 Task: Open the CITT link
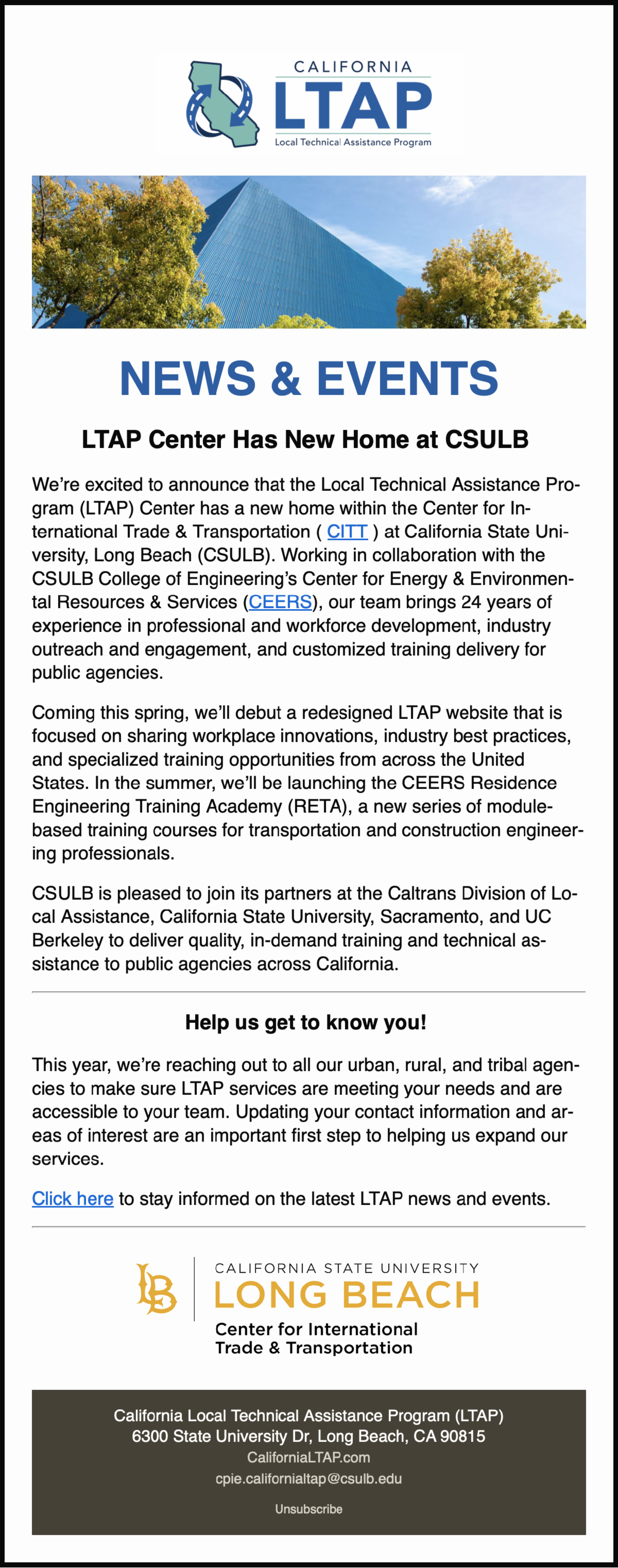(347, 531)
